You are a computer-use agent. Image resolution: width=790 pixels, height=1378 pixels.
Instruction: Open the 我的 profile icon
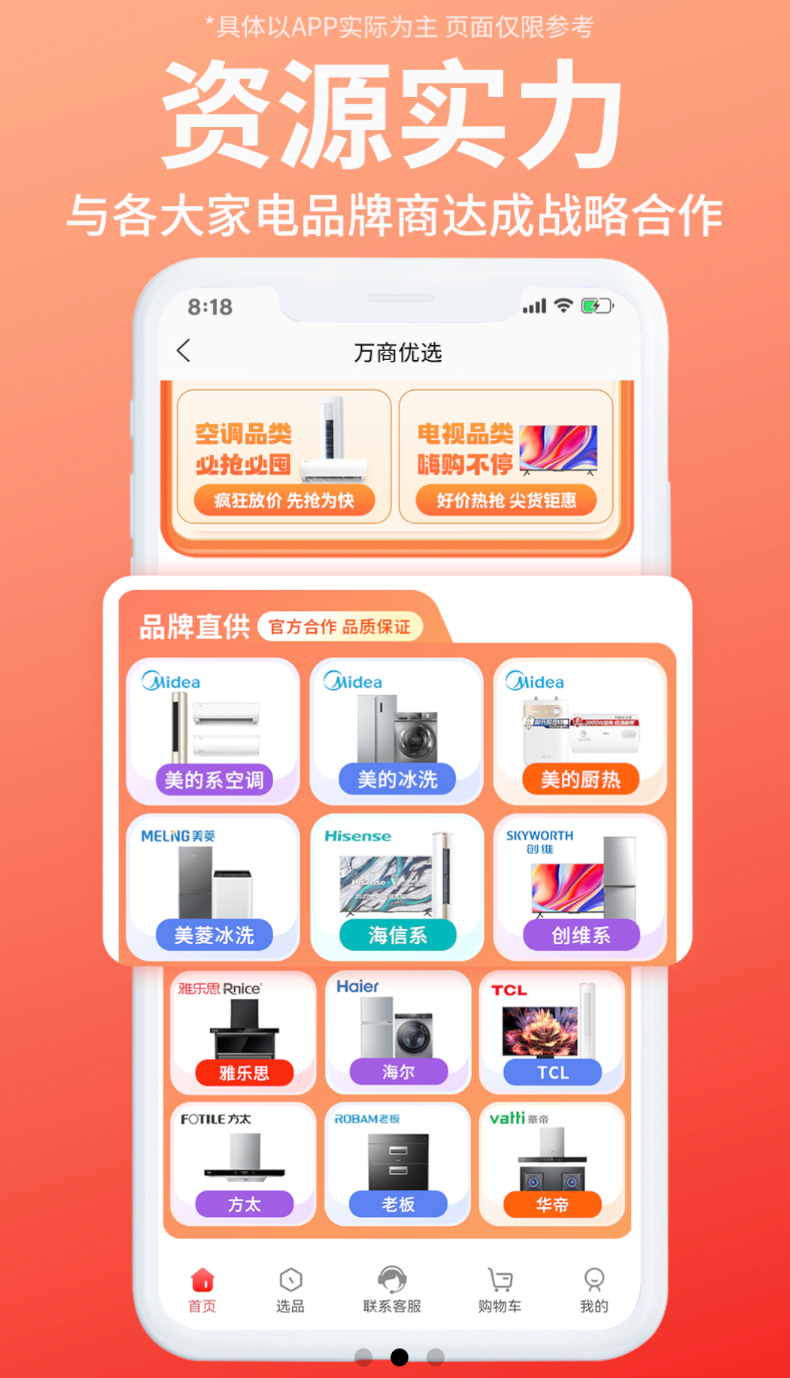593,1287
